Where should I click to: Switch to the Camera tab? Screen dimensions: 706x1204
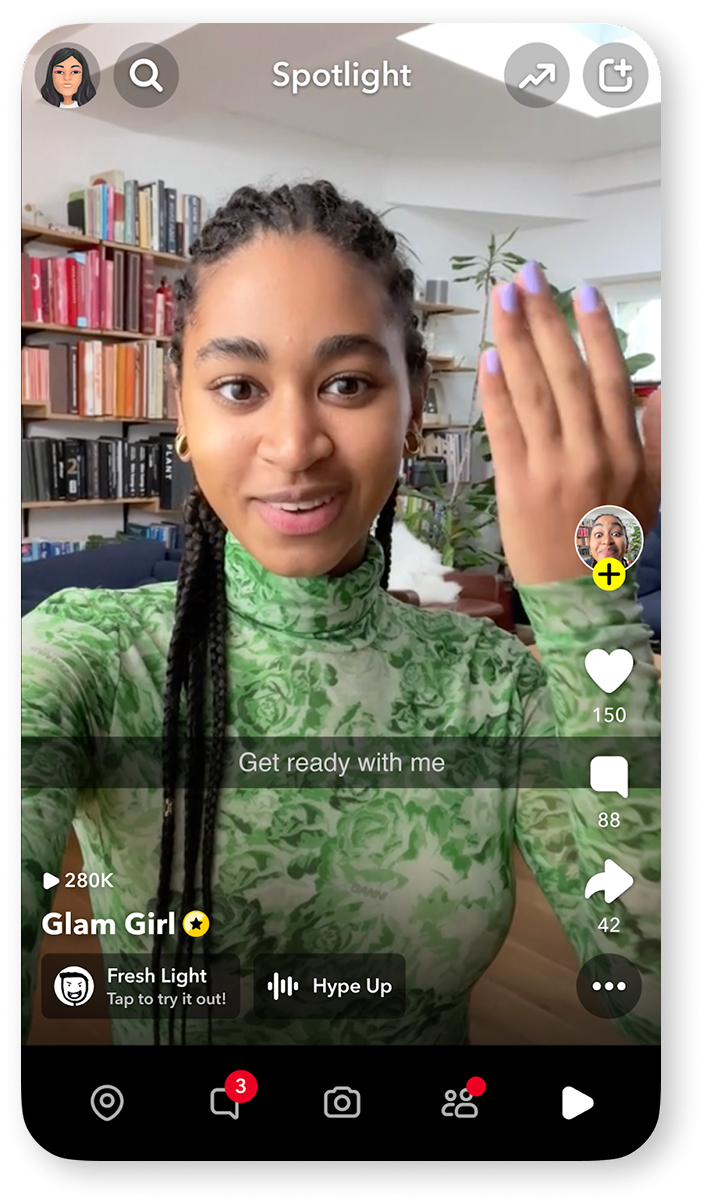[x=342, y=1103]
